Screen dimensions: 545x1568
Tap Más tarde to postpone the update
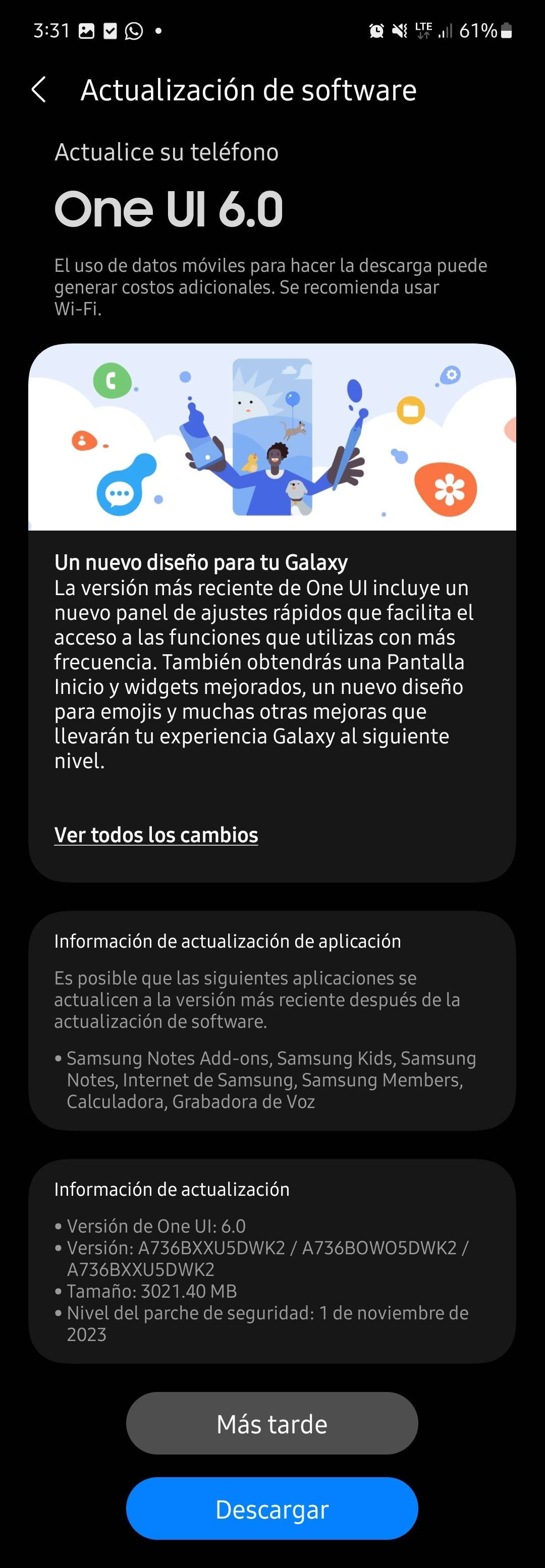(271, 1424)
